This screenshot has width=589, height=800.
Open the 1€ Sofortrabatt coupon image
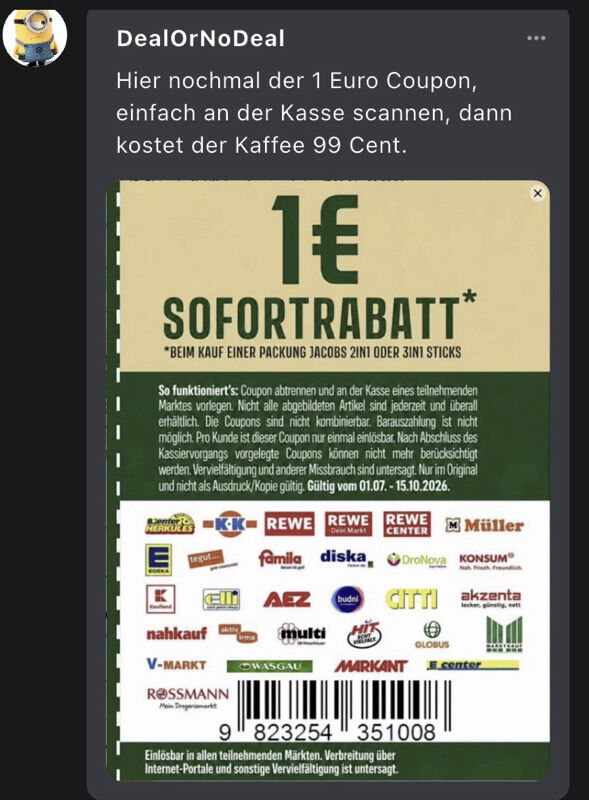pos(328,481)
